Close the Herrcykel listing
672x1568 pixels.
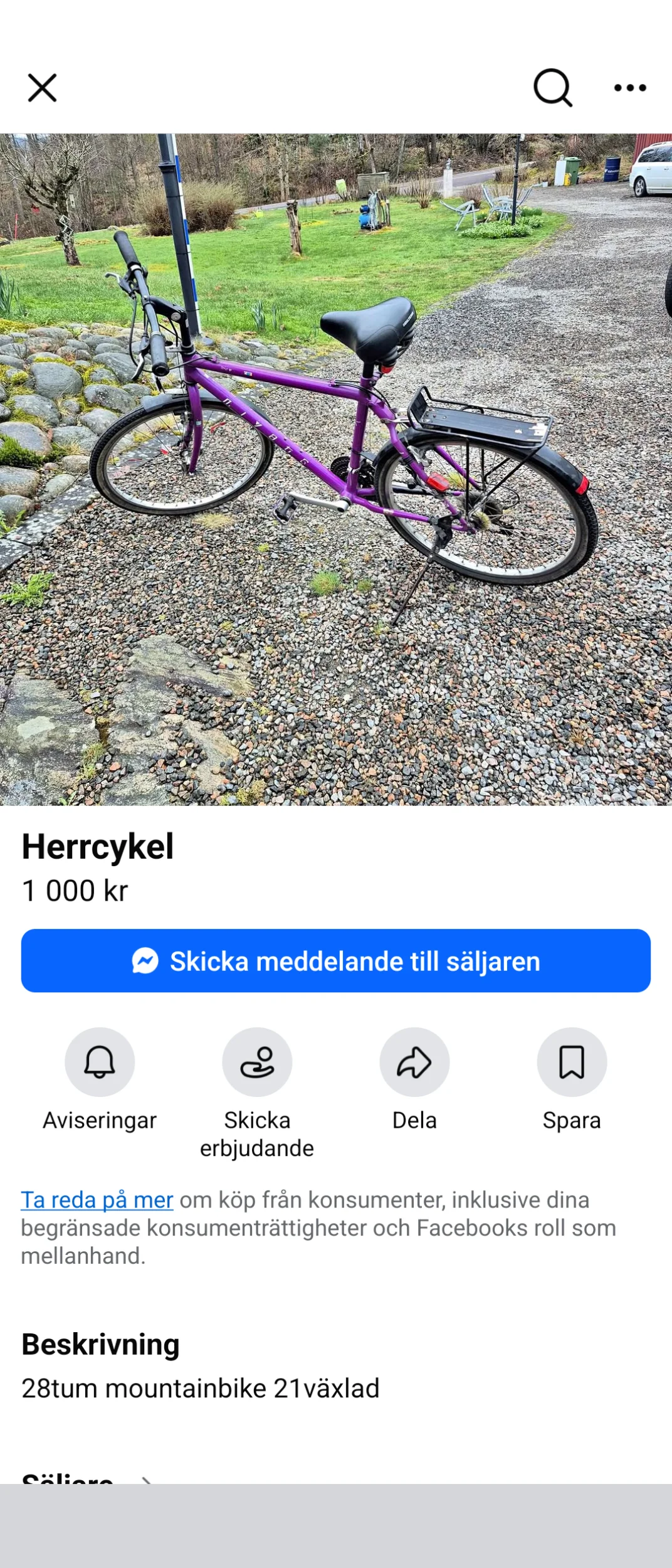(x=42, y=88)
